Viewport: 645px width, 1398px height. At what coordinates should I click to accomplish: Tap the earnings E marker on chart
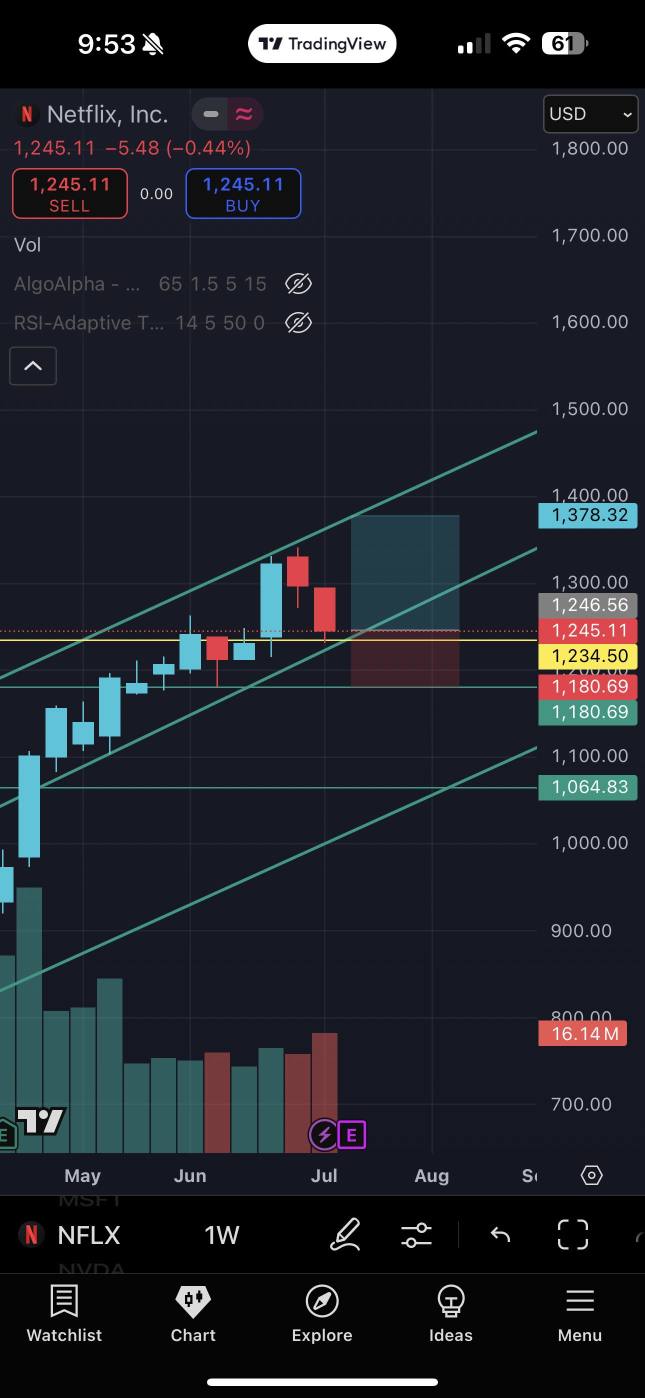click(x=351, y=1134)
